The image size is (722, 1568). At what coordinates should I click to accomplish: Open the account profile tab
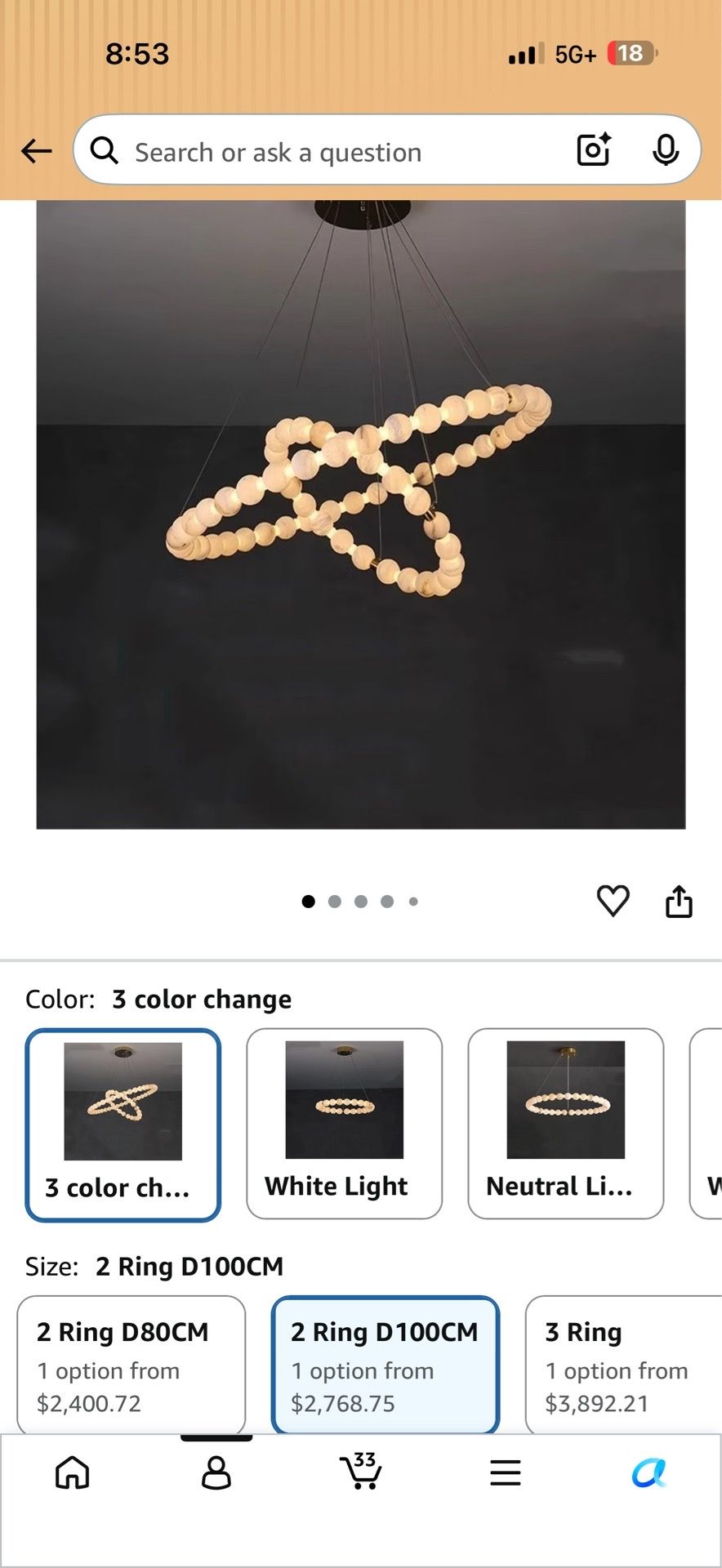[216, 1473]
